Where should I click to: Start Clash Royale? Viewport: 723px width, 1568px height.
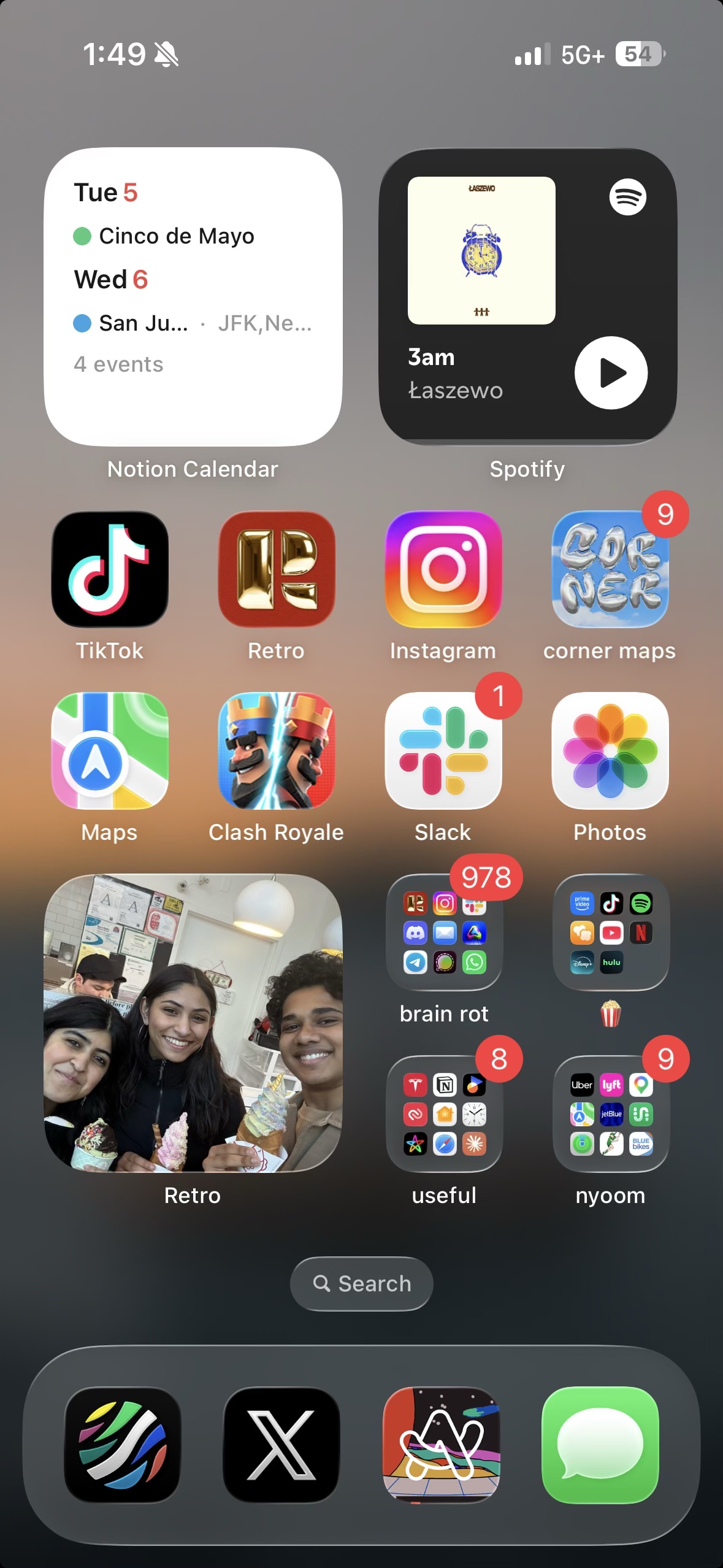(277, 751)
